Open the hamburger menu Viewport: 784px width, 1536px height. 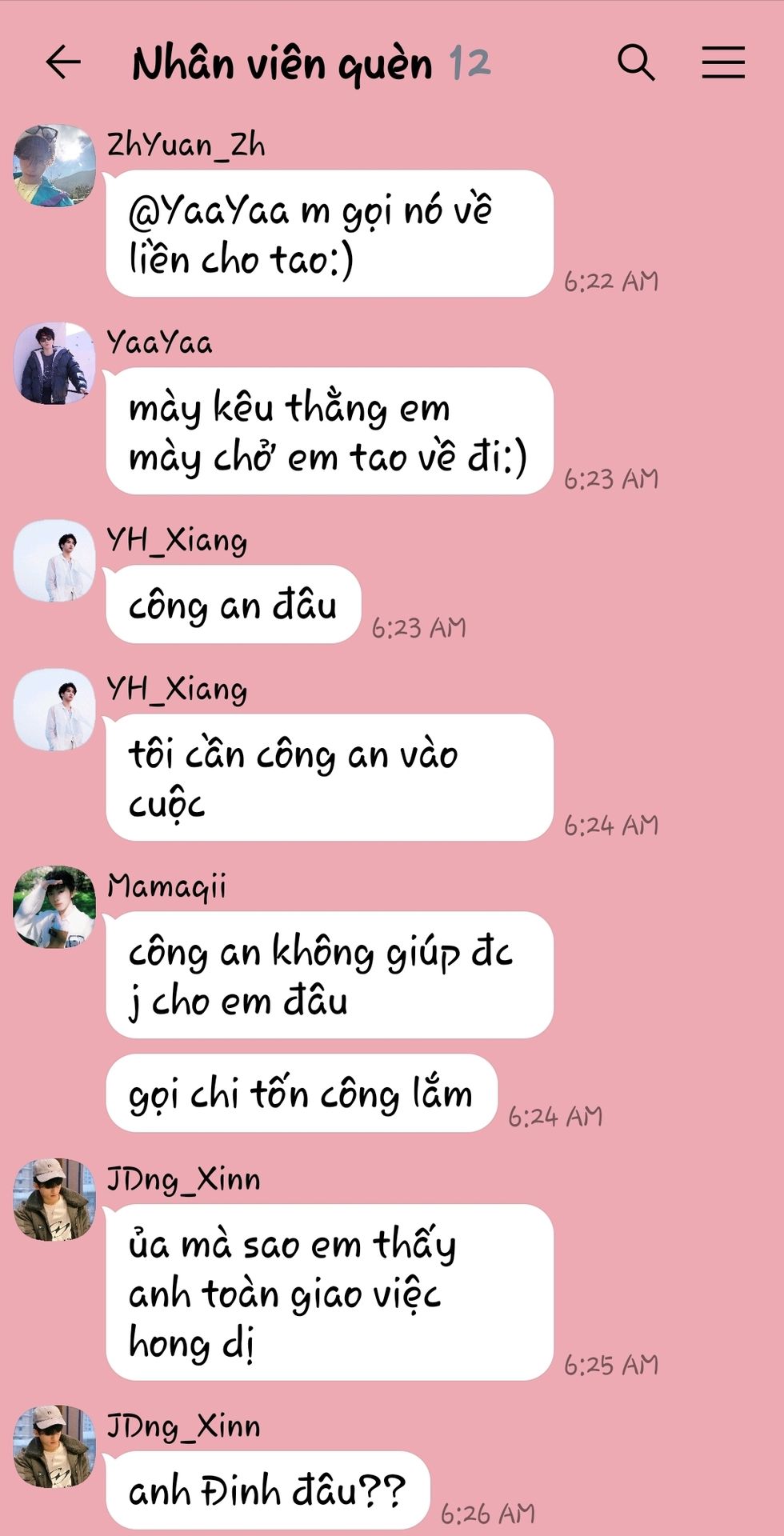click(723, 62)
